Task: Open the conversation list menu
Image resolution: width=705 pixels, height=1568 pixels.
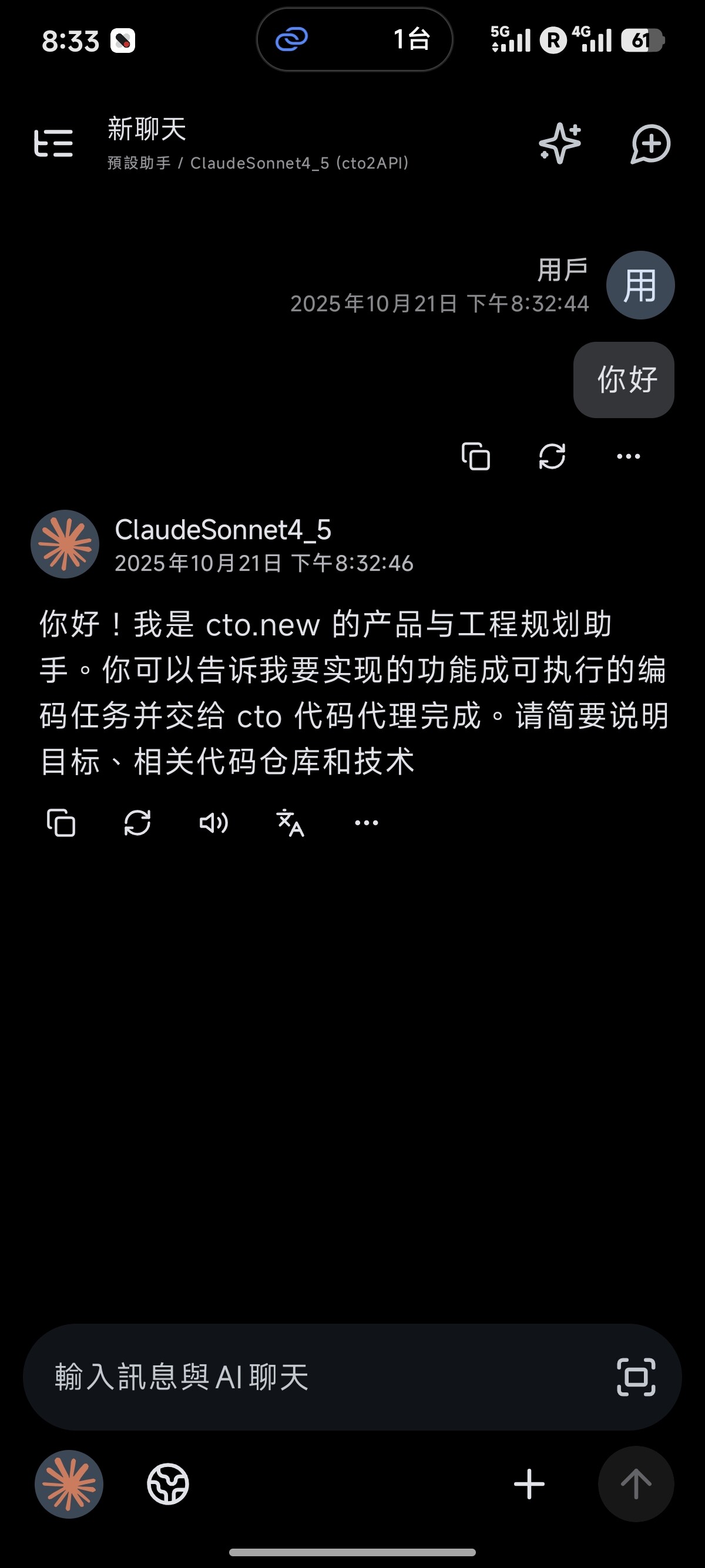Action: point(53,144)
